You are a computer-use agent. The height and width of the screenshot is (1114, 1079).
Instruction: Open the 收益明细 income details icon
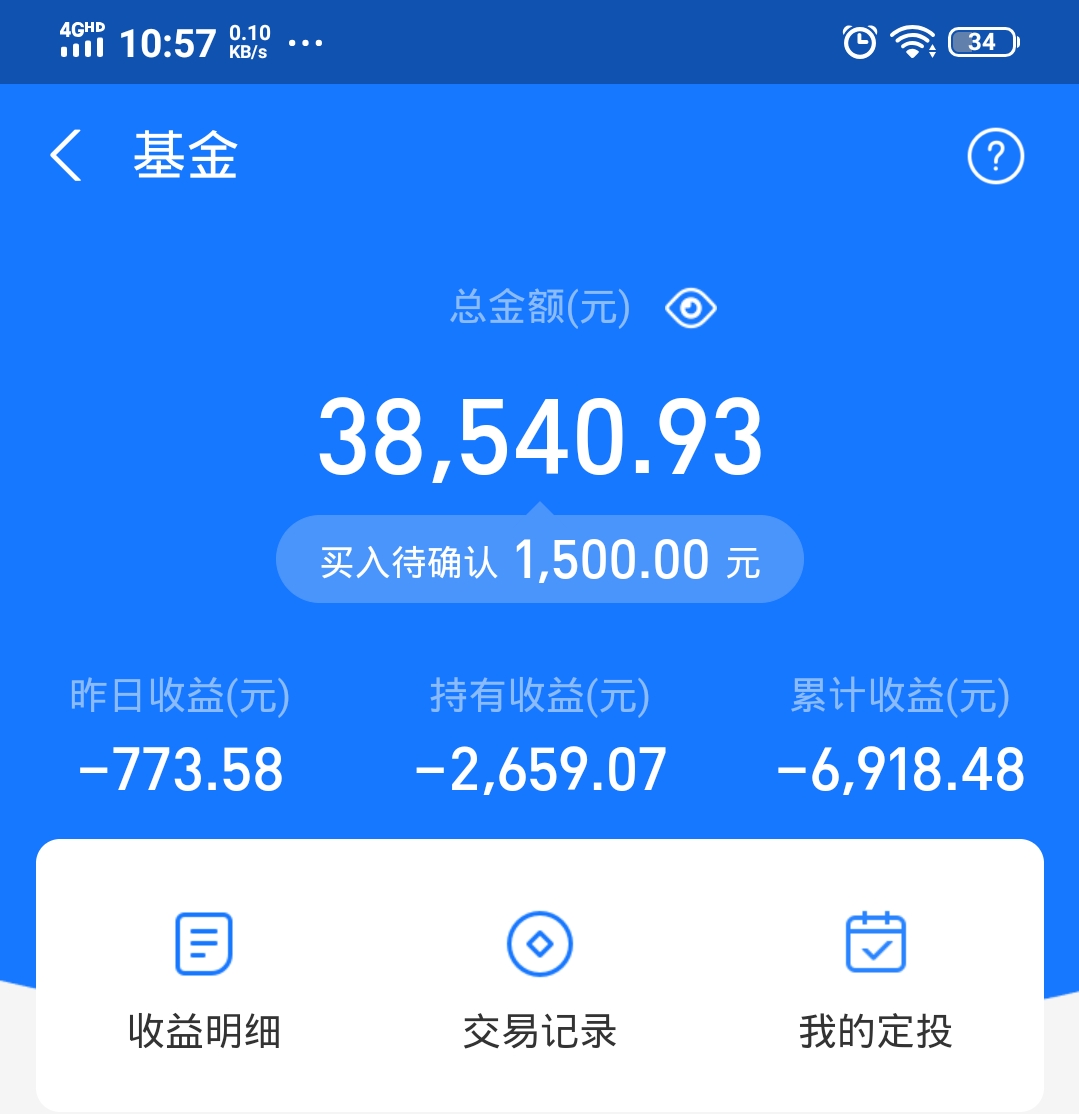click(203, 943)
